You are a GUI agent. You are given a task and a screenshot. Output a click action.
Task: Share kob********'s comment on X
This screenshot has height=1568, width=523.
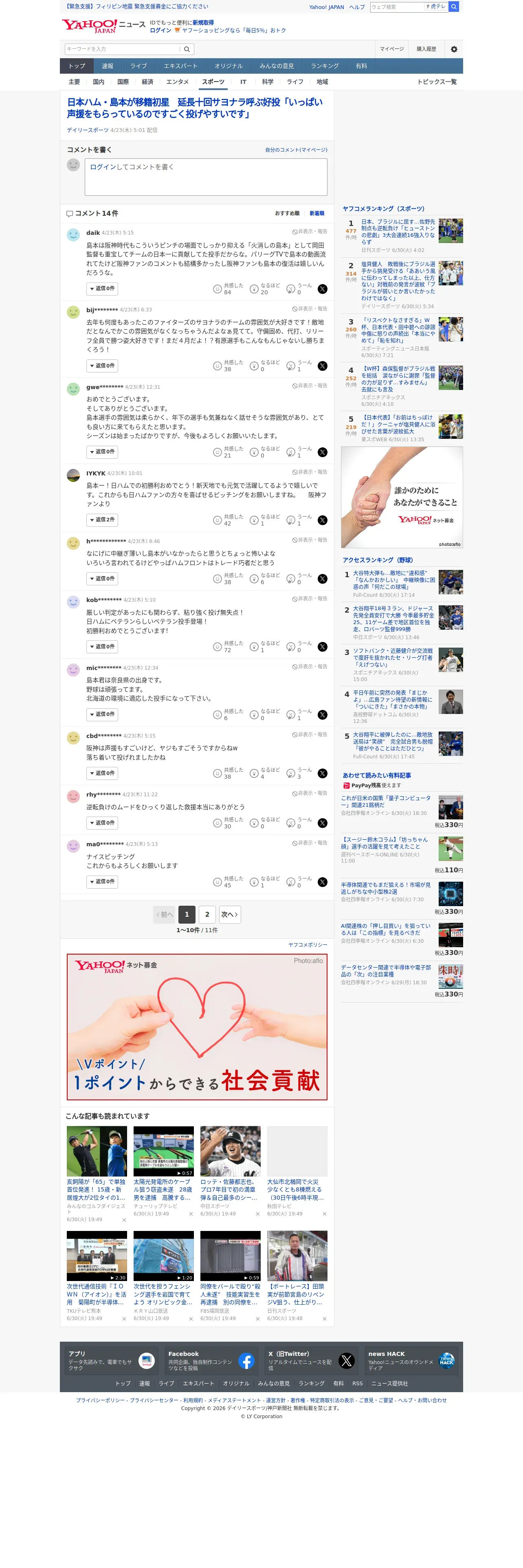pos(323,646)
